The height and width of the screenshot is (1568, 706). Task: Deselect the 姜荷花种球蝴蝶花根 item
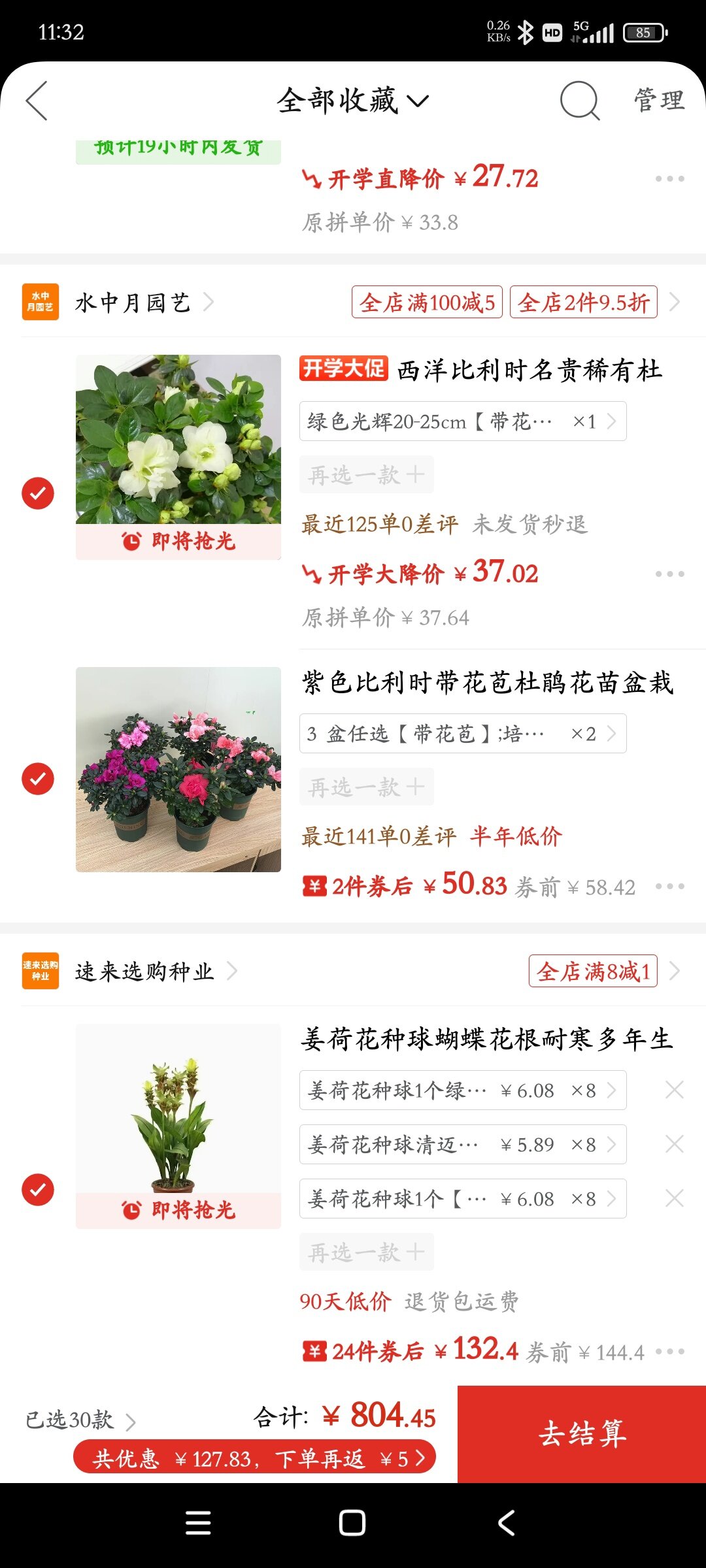pos(38,1190)
